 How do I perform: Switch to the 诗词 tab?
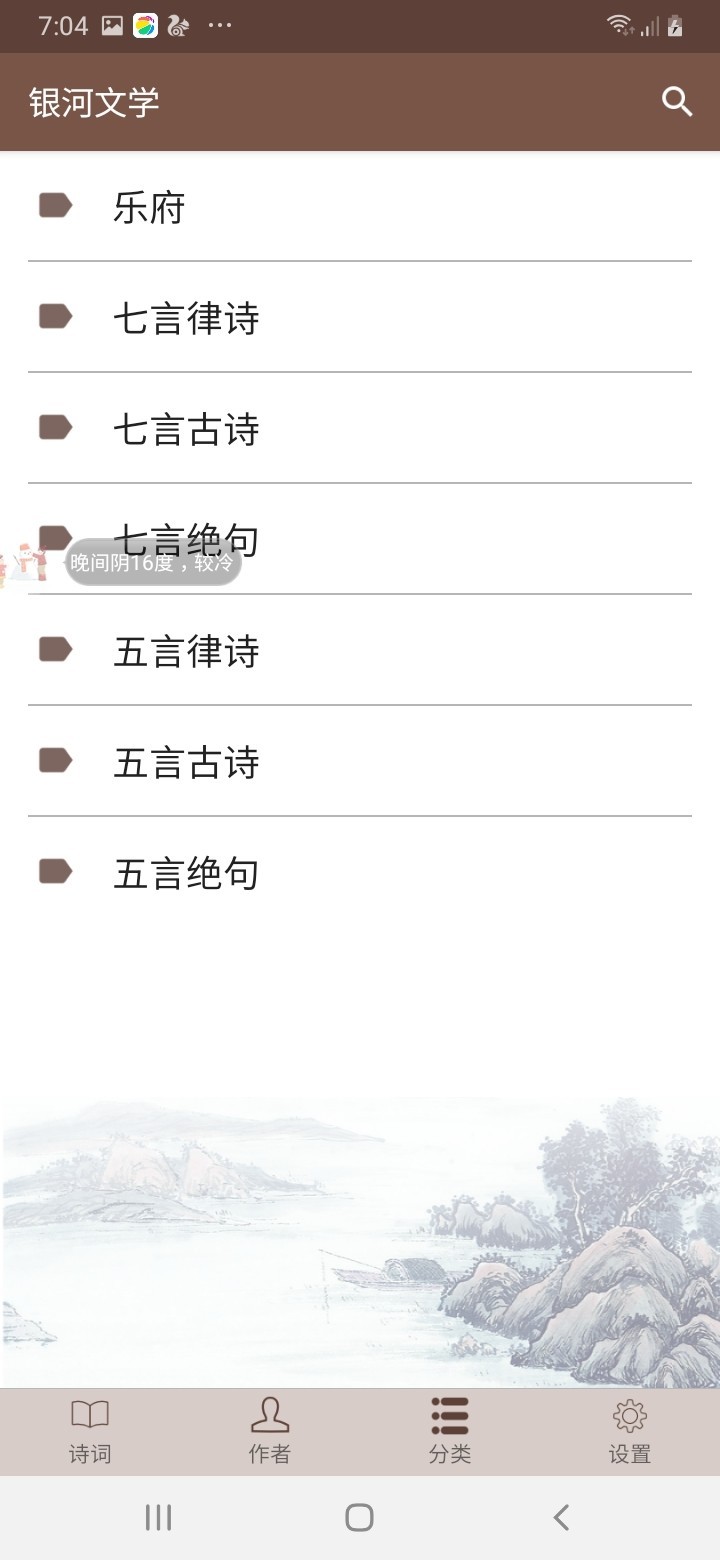tap(90, 1432)
